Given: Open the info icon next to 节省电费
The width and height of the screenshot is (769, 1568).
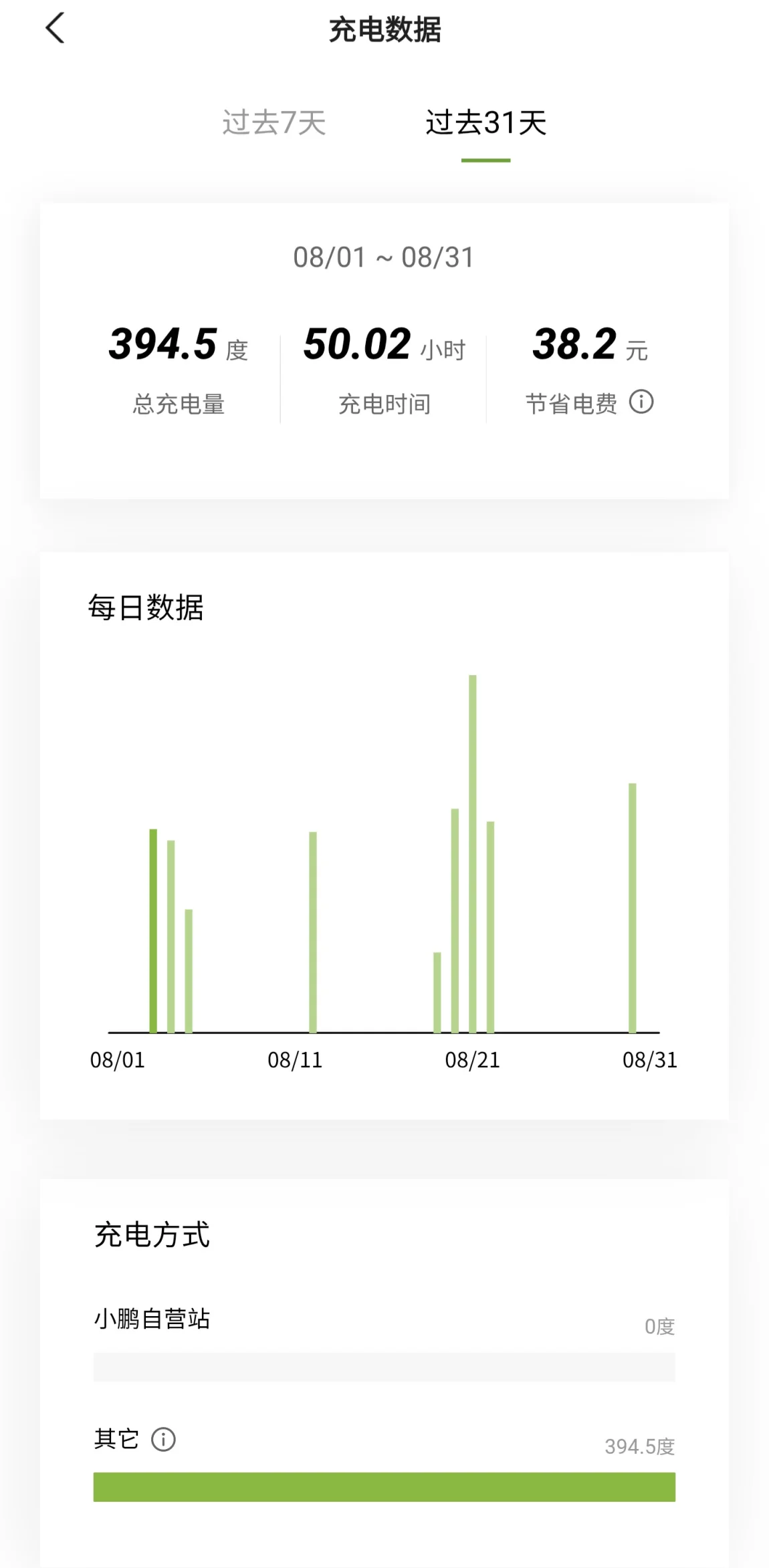Looking at the screenshot, I should (x=641, y=402).
